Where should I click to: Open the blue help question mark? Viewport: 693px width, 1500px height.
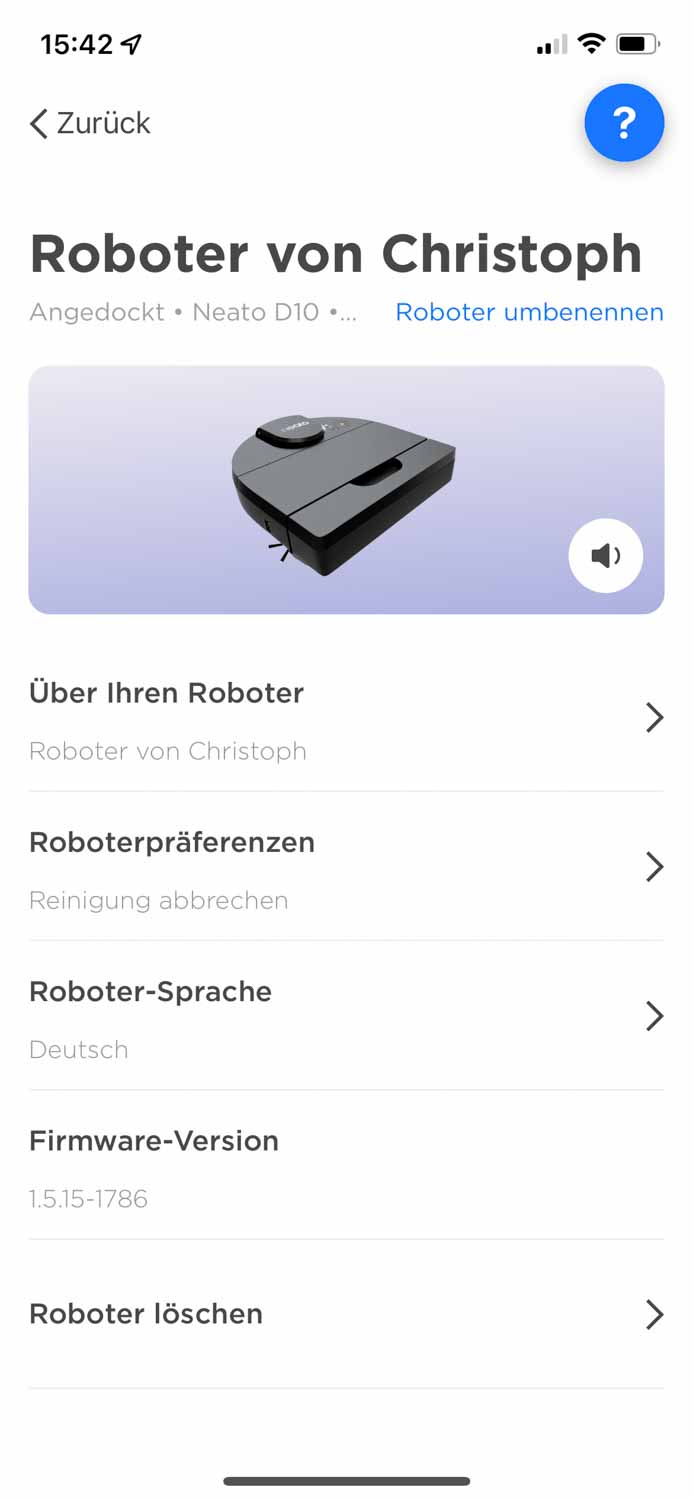(624, 123)
